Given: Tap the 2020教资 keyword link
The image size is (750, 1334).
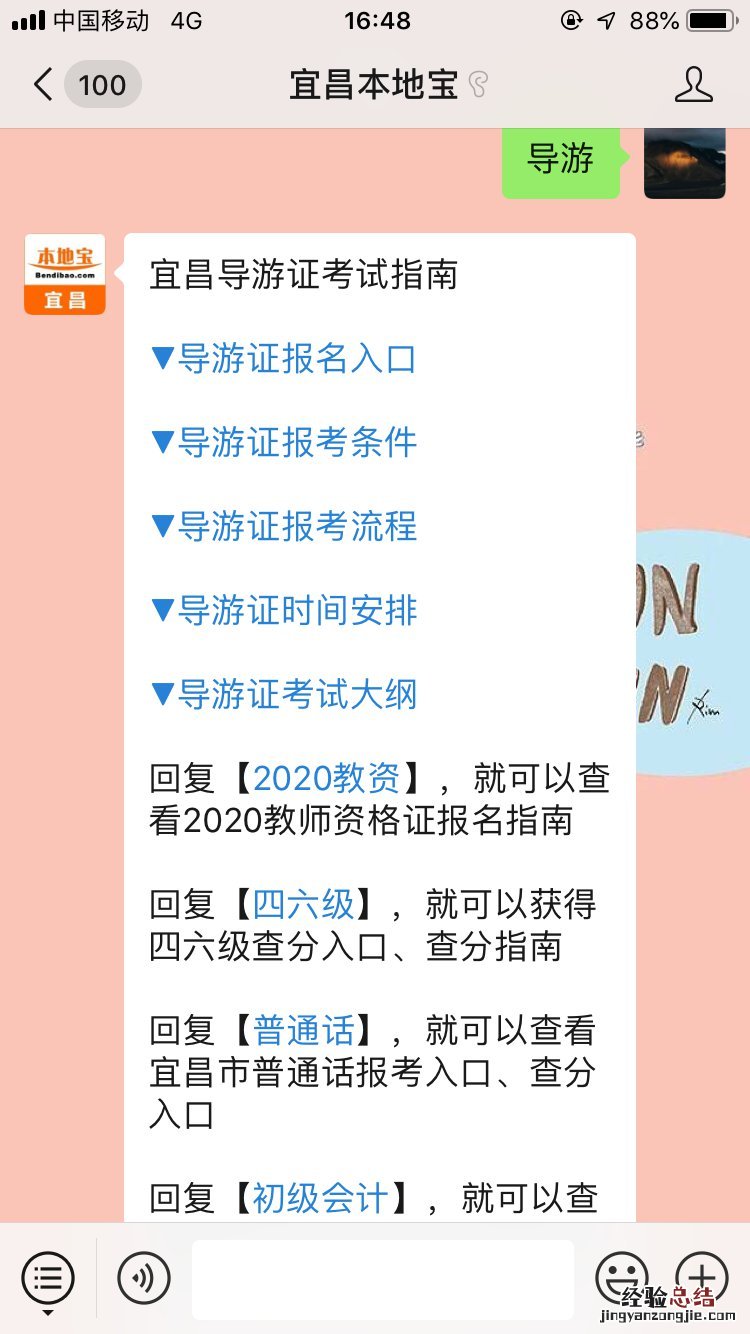Looking at the screenshot, I should pos(326,779).
